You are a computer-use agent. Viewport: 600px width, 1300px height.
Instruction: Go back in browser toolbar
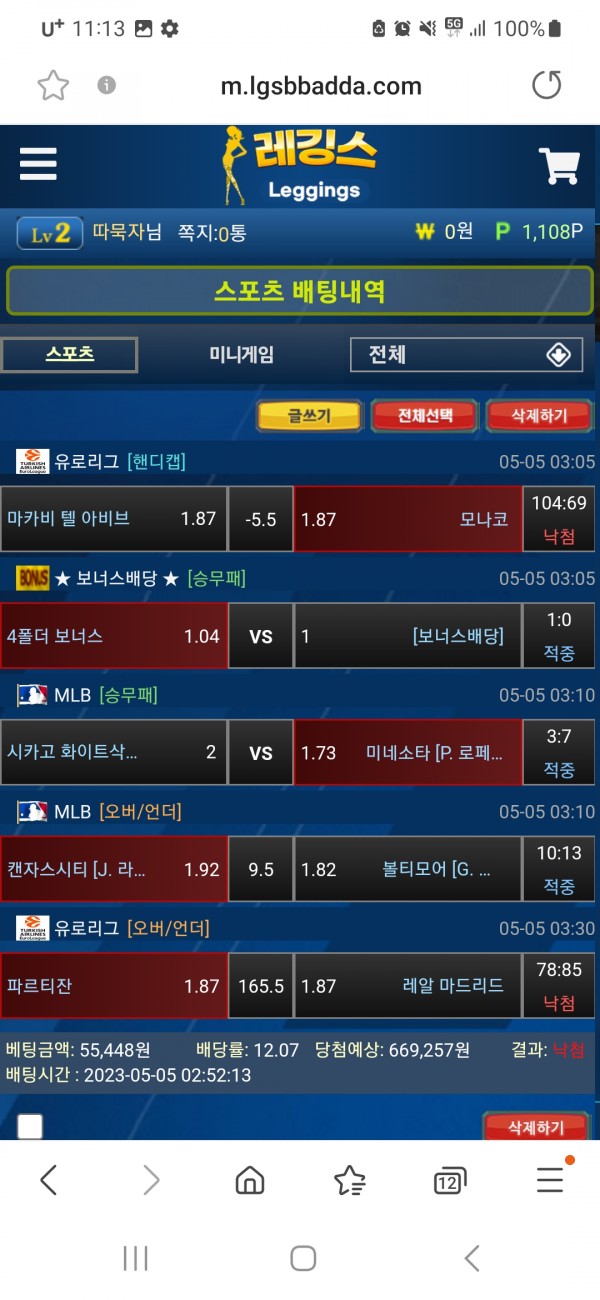[48, 1181]
